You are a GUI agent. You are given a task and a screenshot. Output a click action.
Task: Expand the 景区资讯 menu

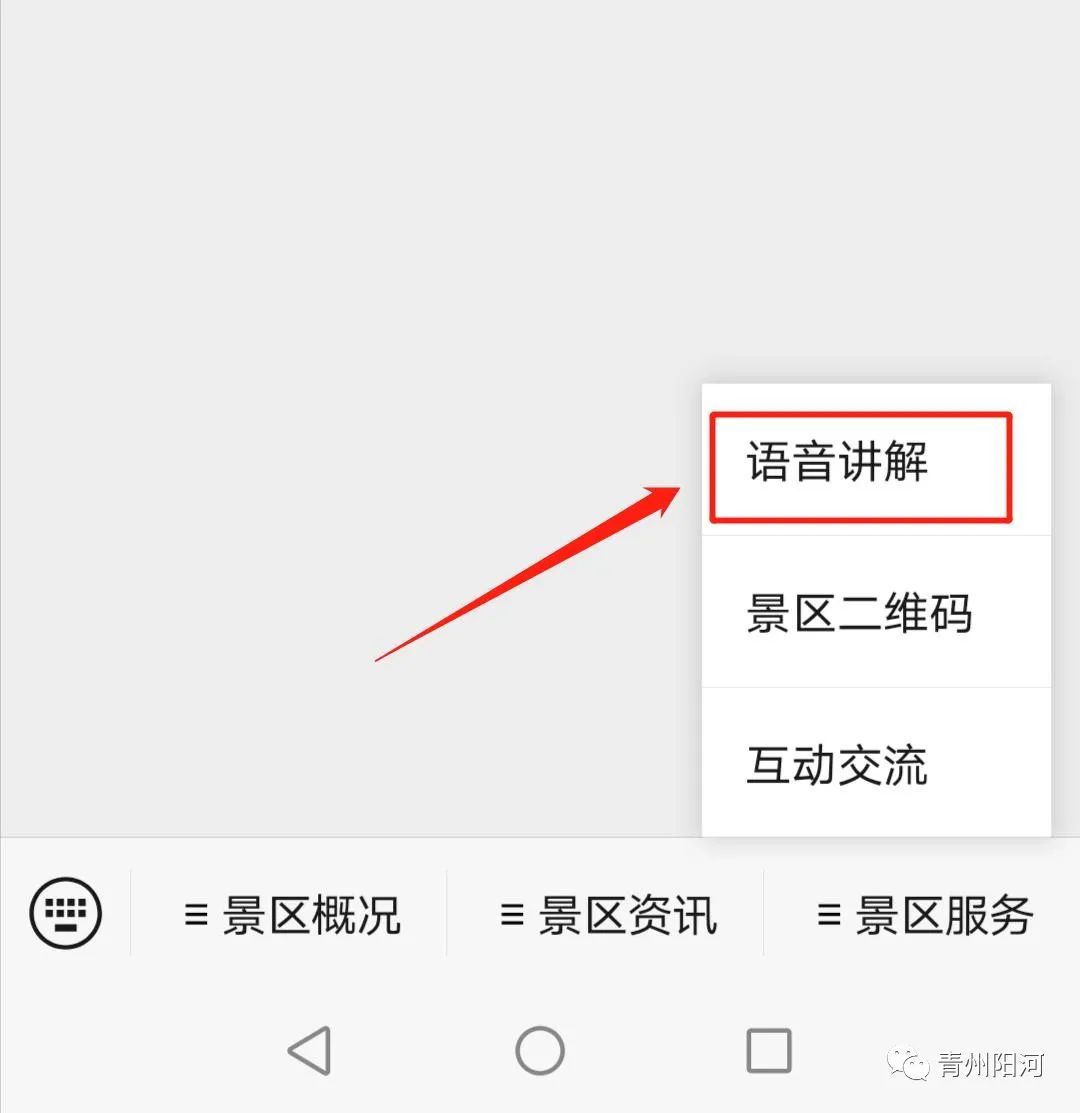coord(607,915)
